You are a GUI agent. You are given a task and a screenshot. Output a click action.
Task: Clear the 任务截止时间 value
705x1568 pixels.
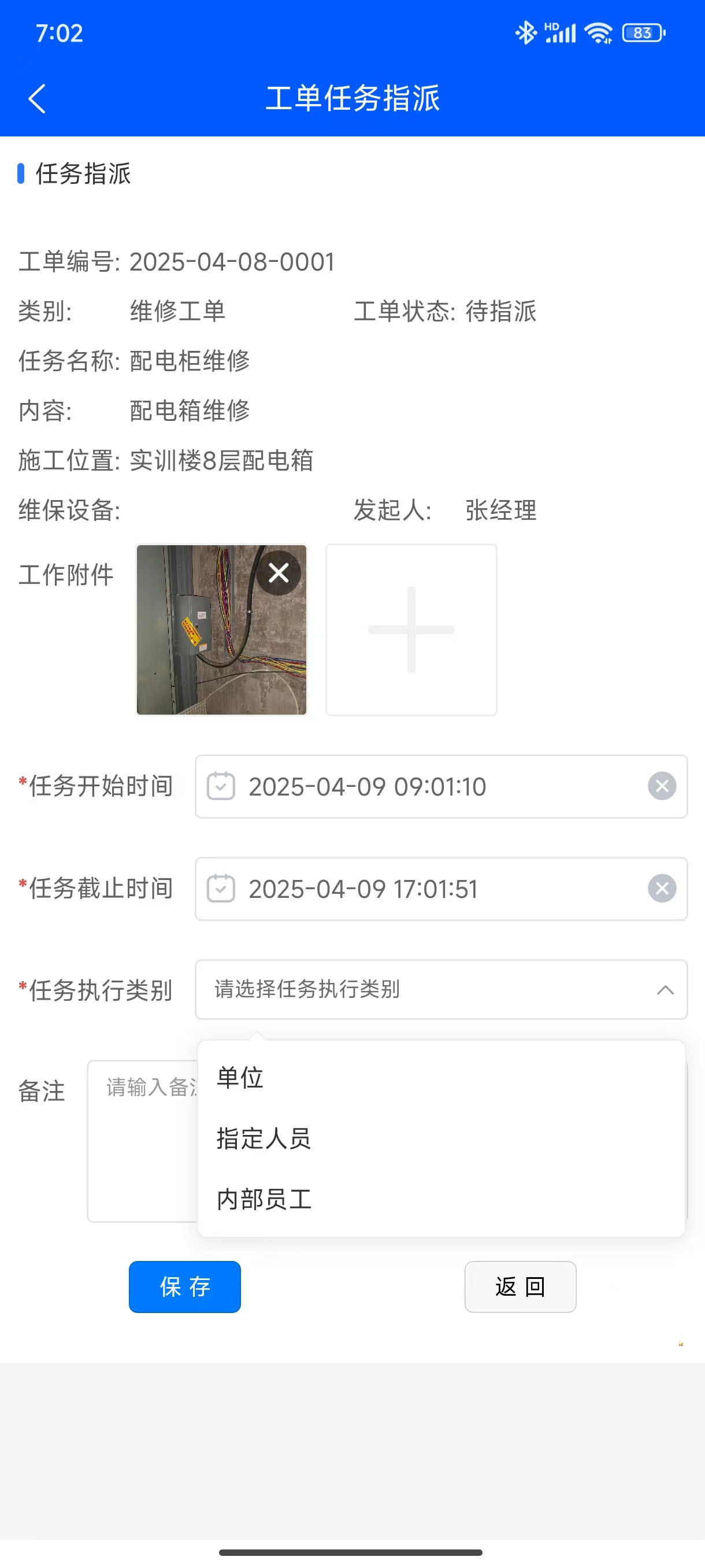(x=662, y=889)
